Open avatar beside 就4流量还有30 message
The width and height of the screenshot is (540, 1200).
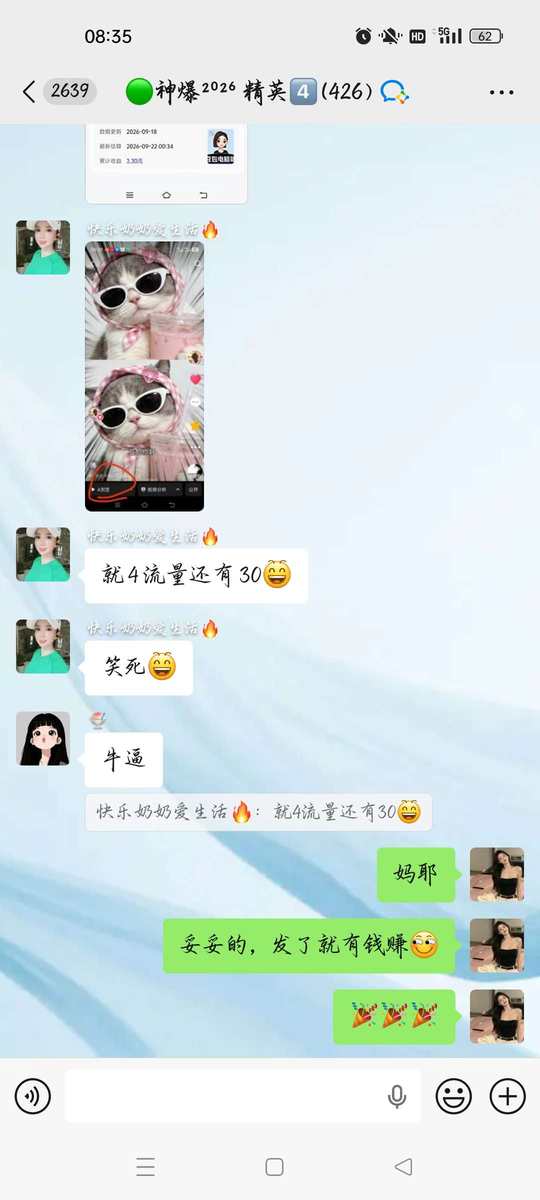click(43, 555)
